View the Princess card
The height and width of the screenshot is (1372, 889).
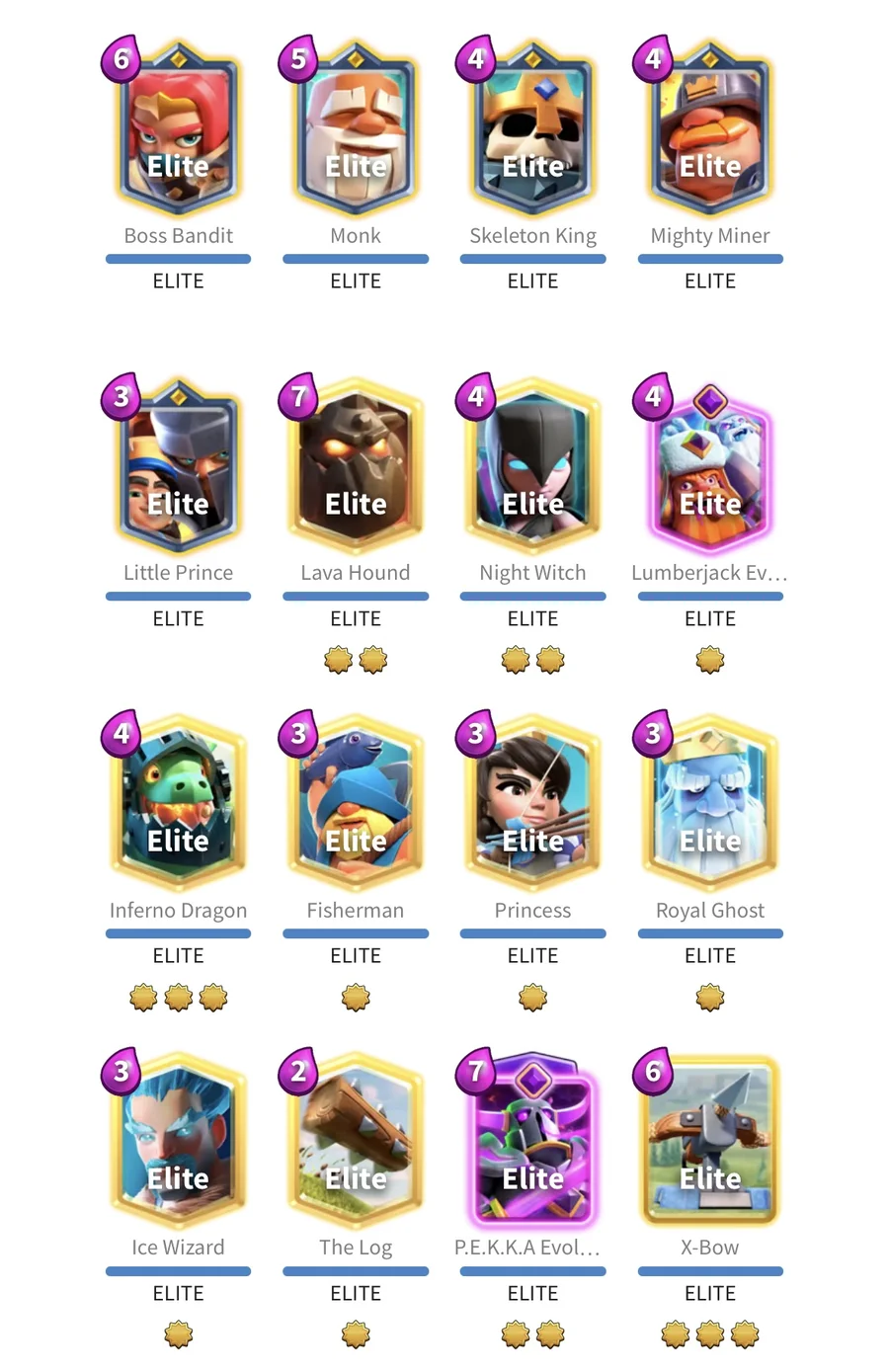pyautogui.click(x=532, y=805)
